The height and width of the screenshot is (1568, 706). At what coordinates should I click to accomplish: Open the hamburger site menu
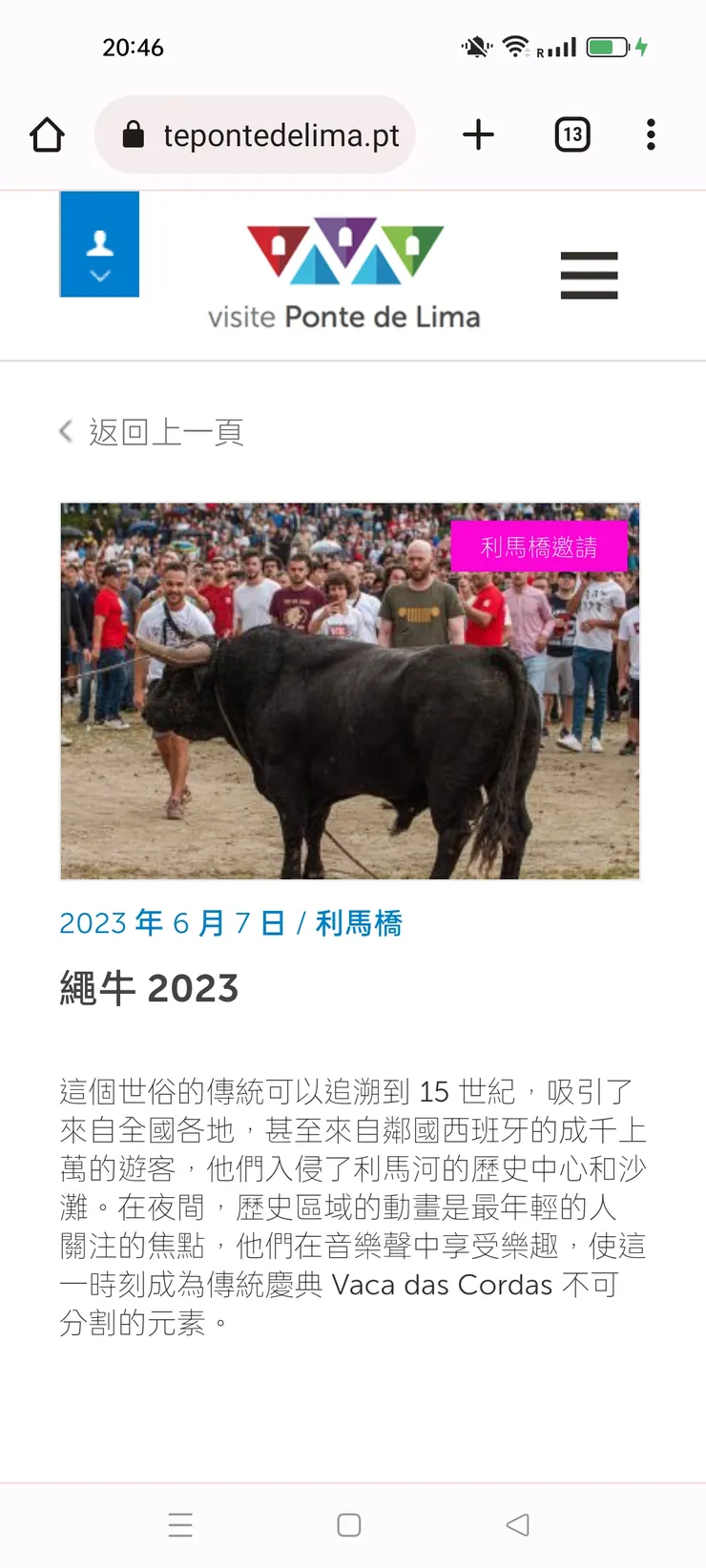coord(589,276)
